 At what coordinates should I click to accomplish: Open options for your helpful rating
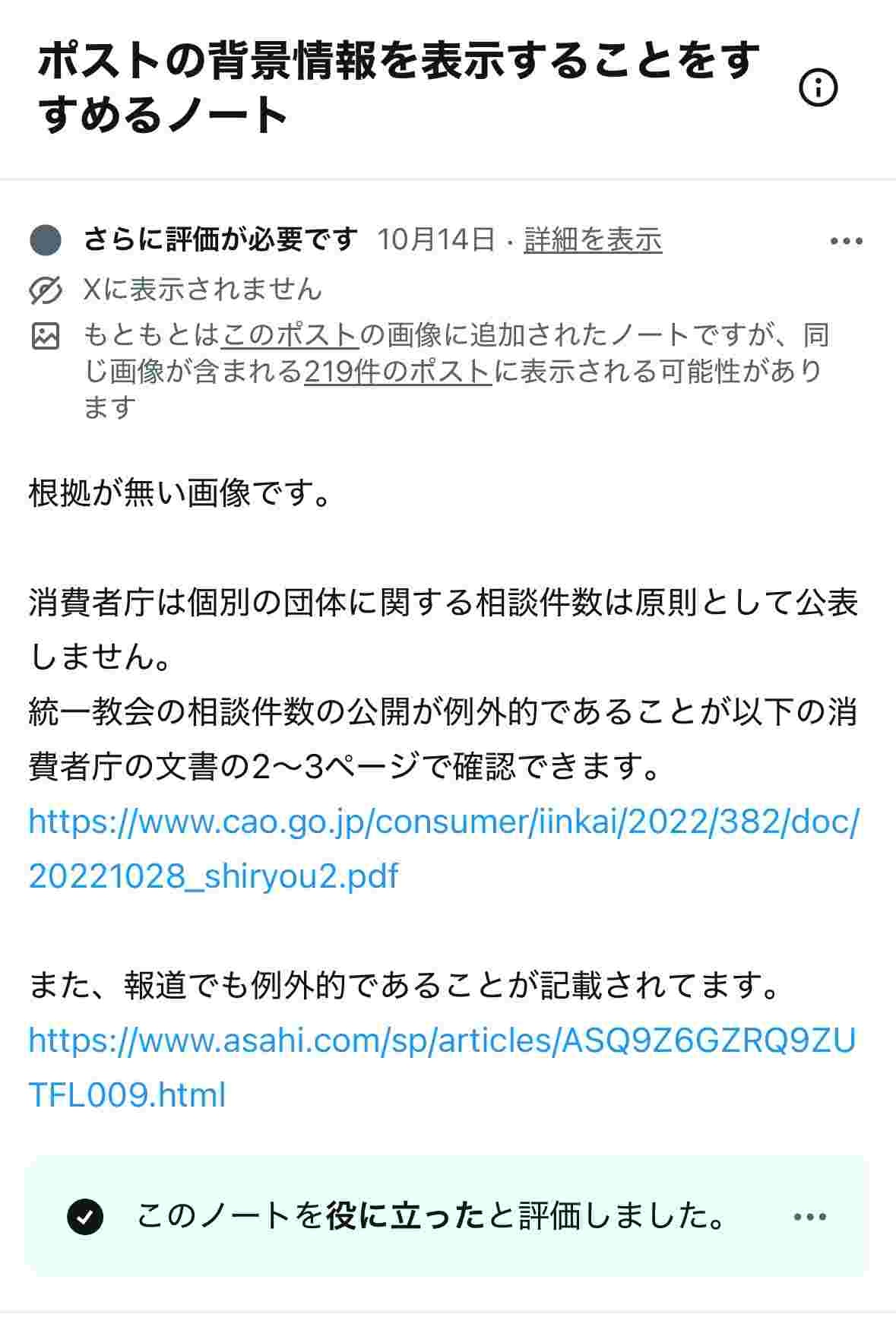(809, 1217)
